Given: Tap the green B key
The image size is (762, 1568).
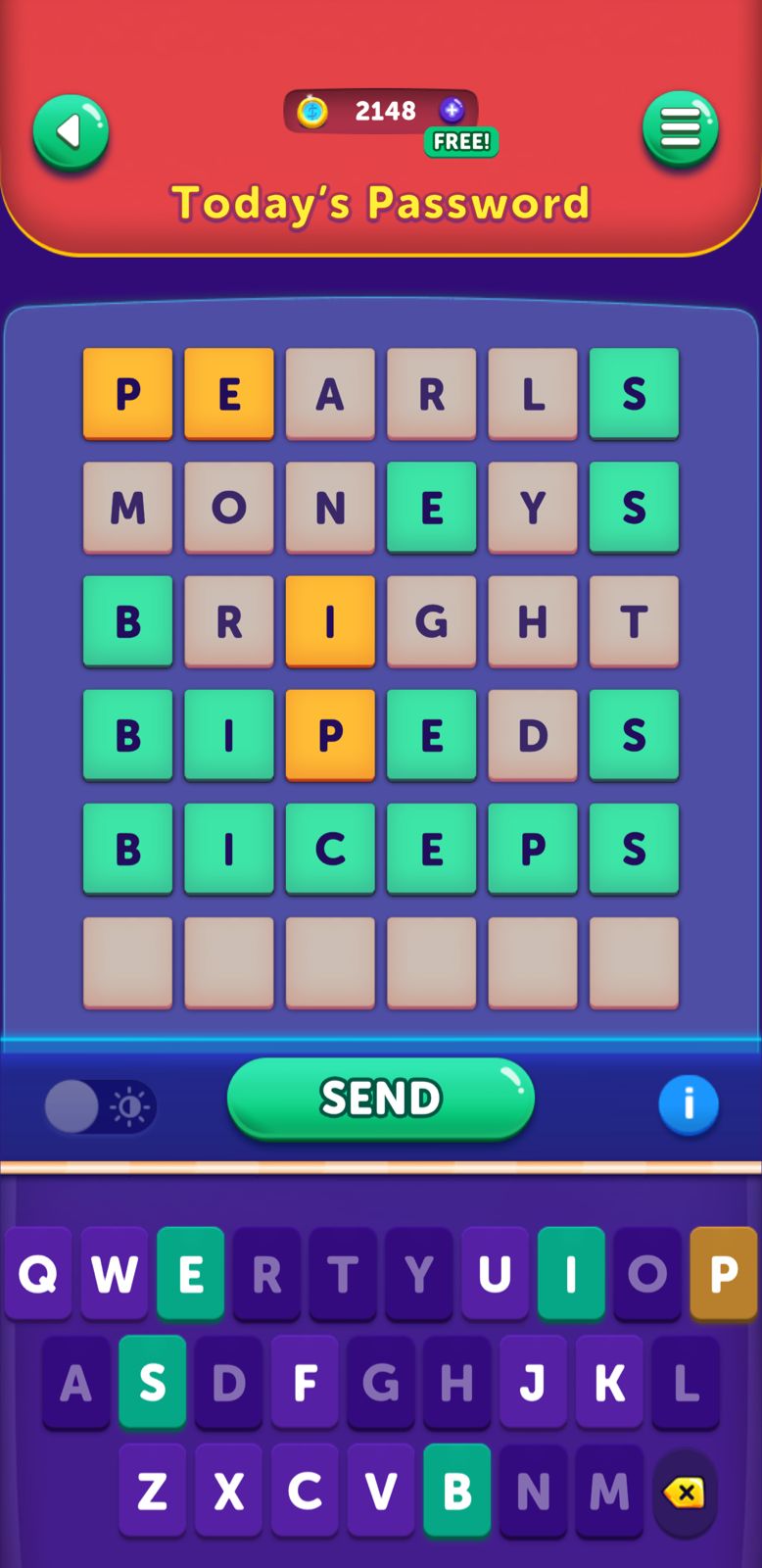Looking at the screenshot, I should (456, 1492).
